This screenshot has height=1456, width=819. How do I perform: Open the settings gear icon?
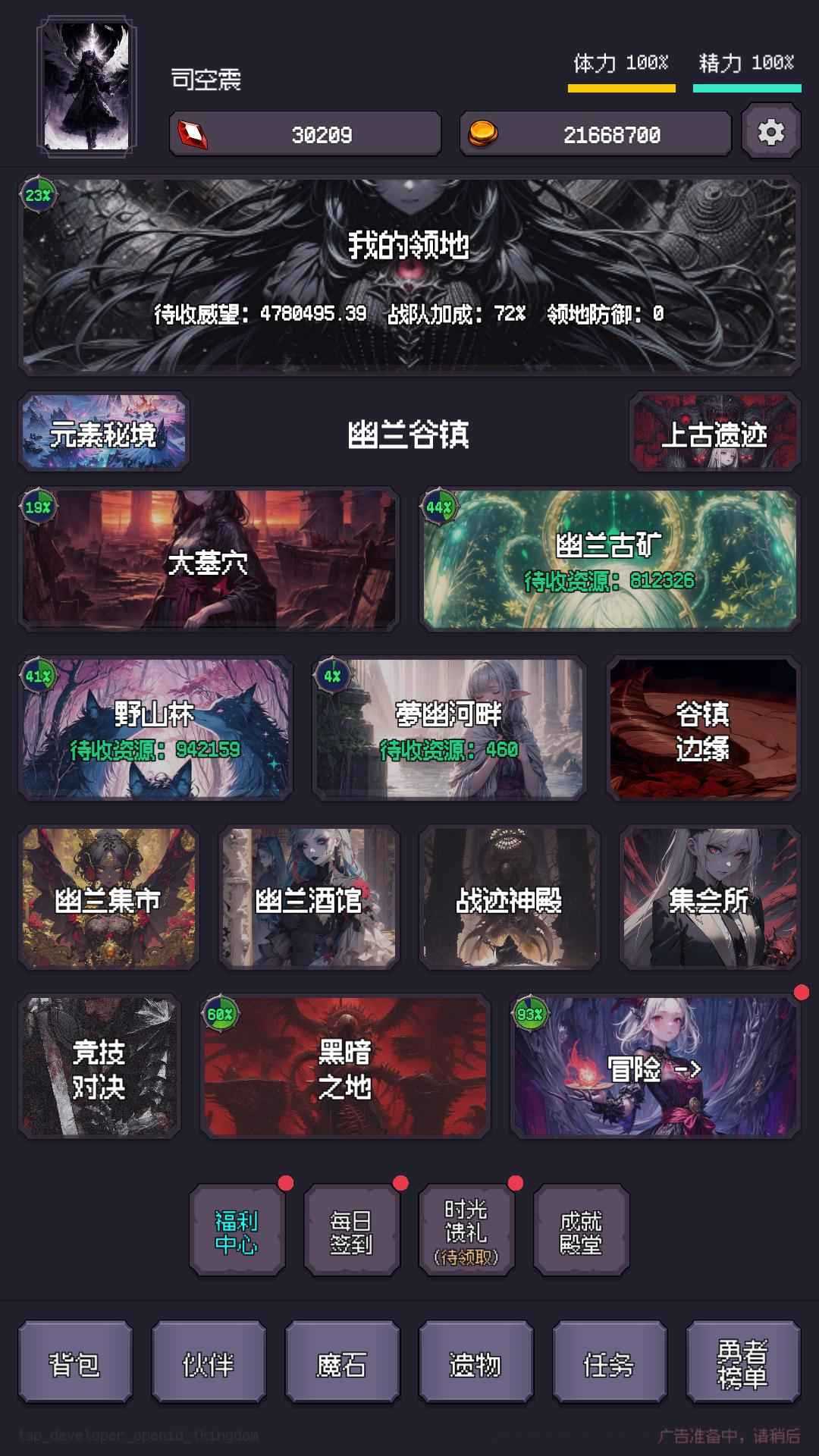tap(770, 133)
